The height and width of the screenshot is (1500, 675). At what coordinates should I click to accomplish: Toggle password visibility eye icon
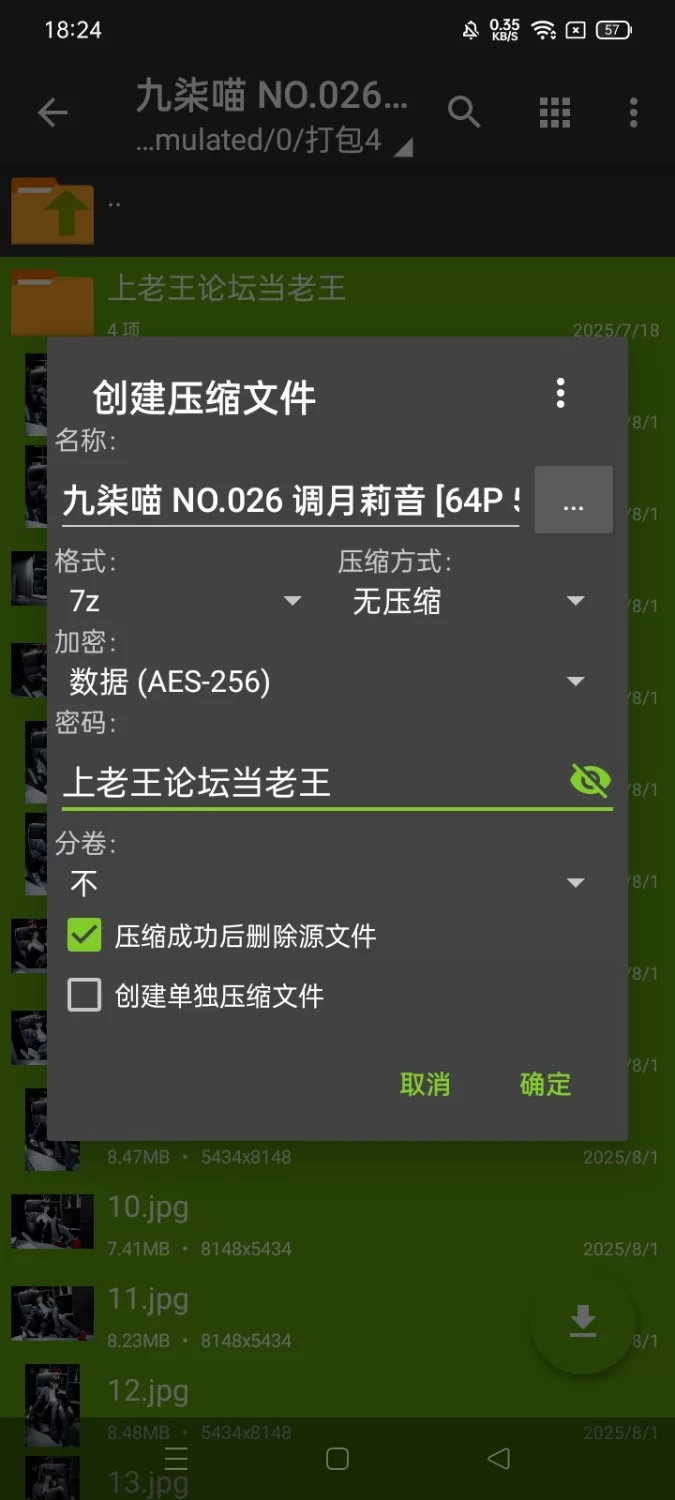pos(590,780)
